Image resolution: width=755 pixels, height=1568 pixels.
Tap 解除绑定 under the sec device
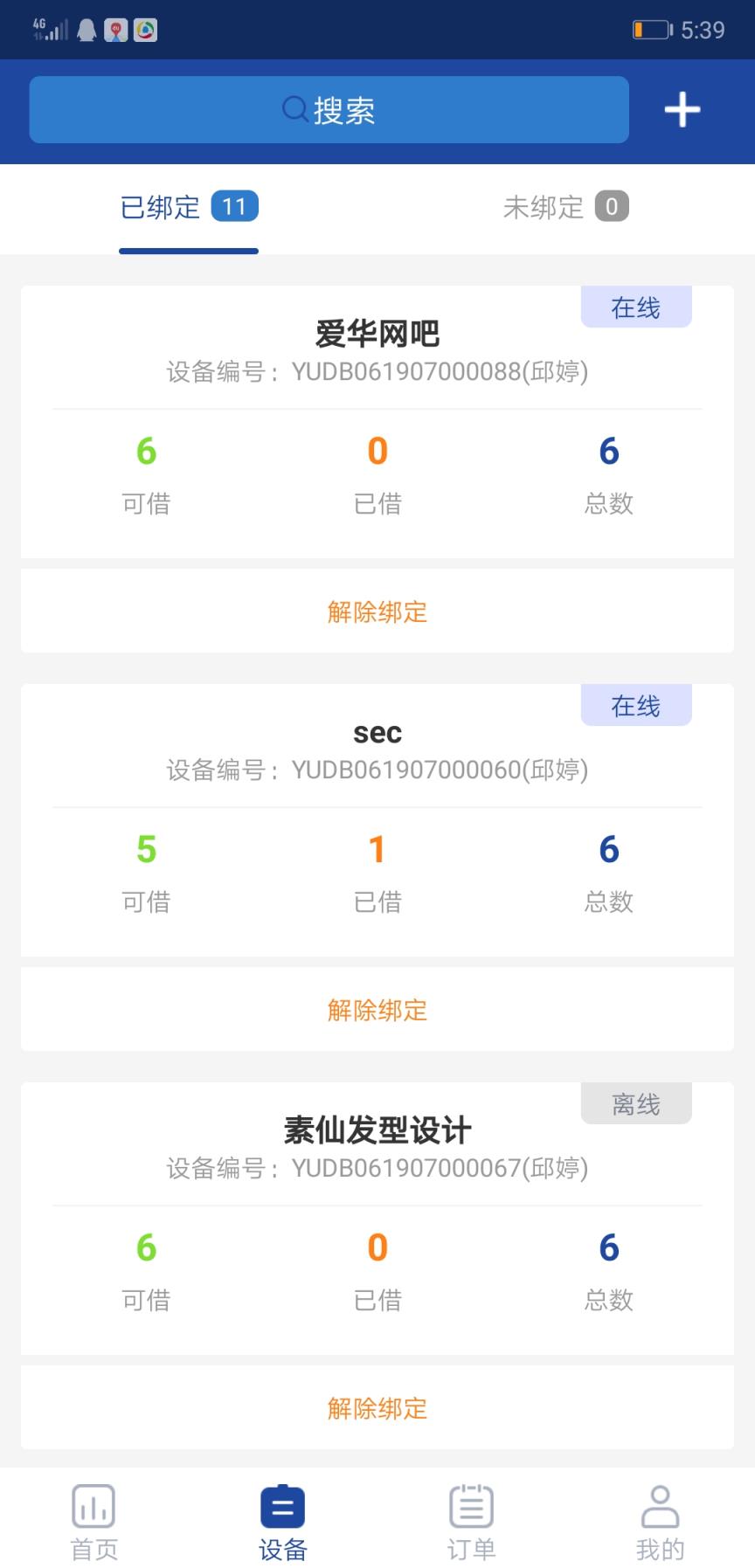[377, 1010]
